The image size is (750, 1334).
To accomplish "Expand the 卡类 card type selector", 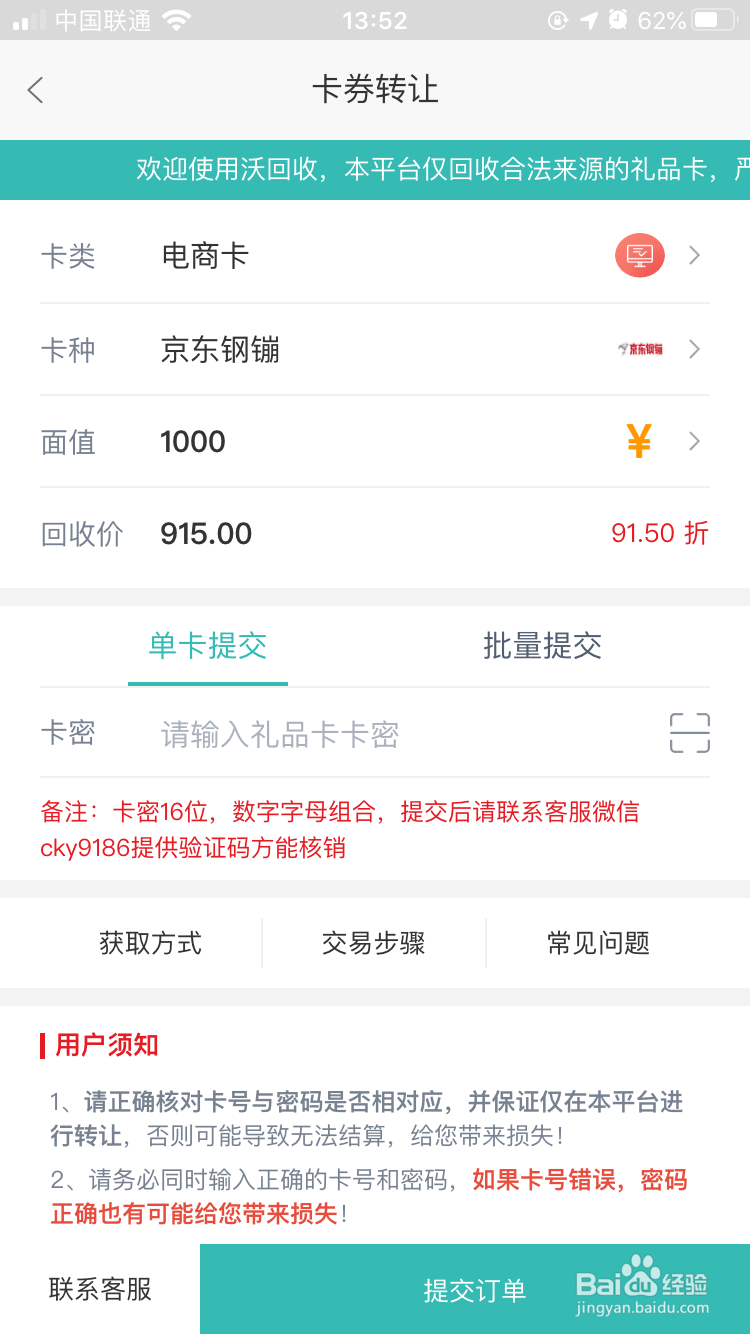I will [694, 255].
